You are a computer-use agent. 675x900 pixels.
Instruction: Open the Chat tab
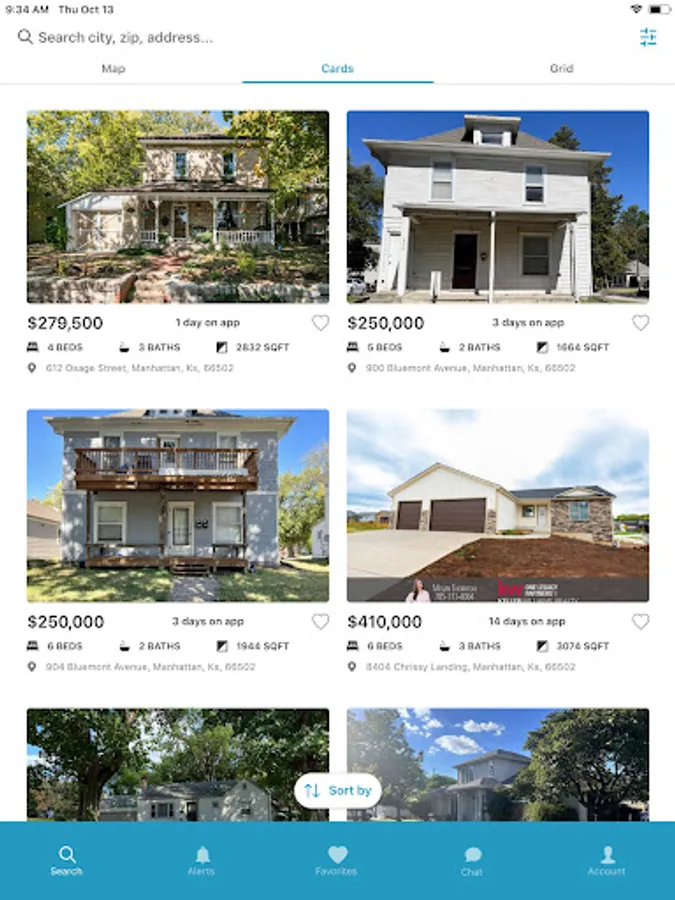472,860
